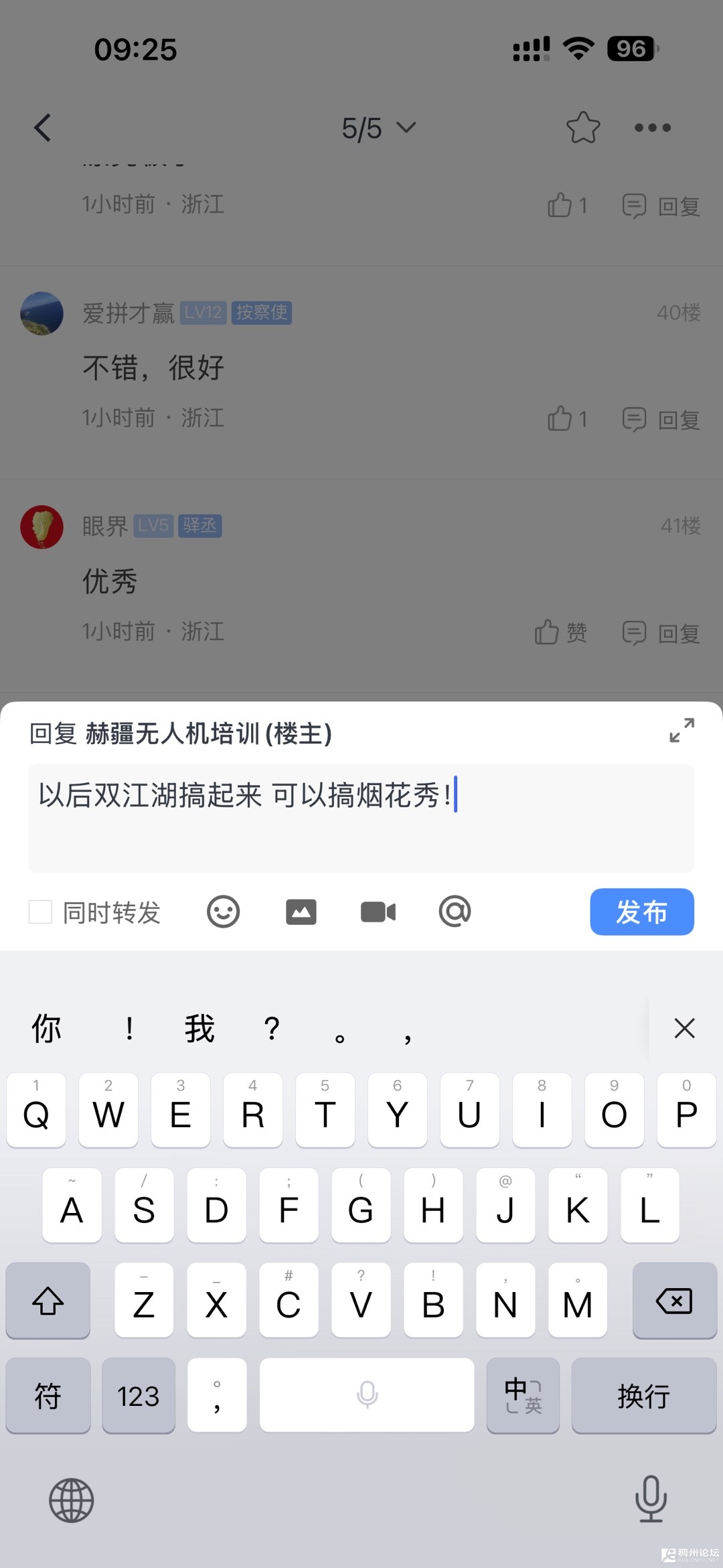Expand the reply editor to full screen
Viewport: 723px width, 1568px height.
click(x=681, y=730)
